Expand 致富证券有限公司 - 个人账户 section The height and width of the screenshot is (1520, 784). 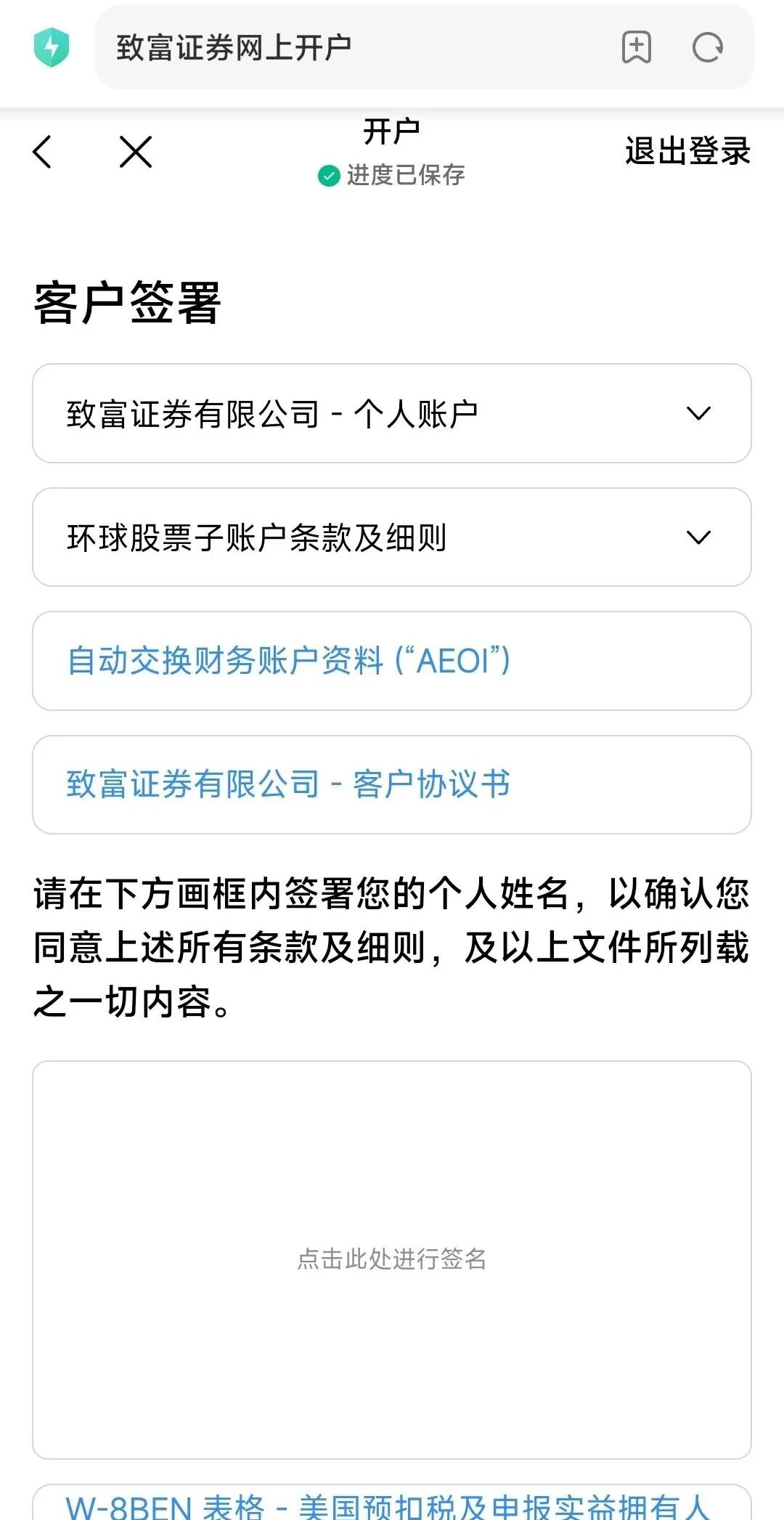(x=392, y=414)
